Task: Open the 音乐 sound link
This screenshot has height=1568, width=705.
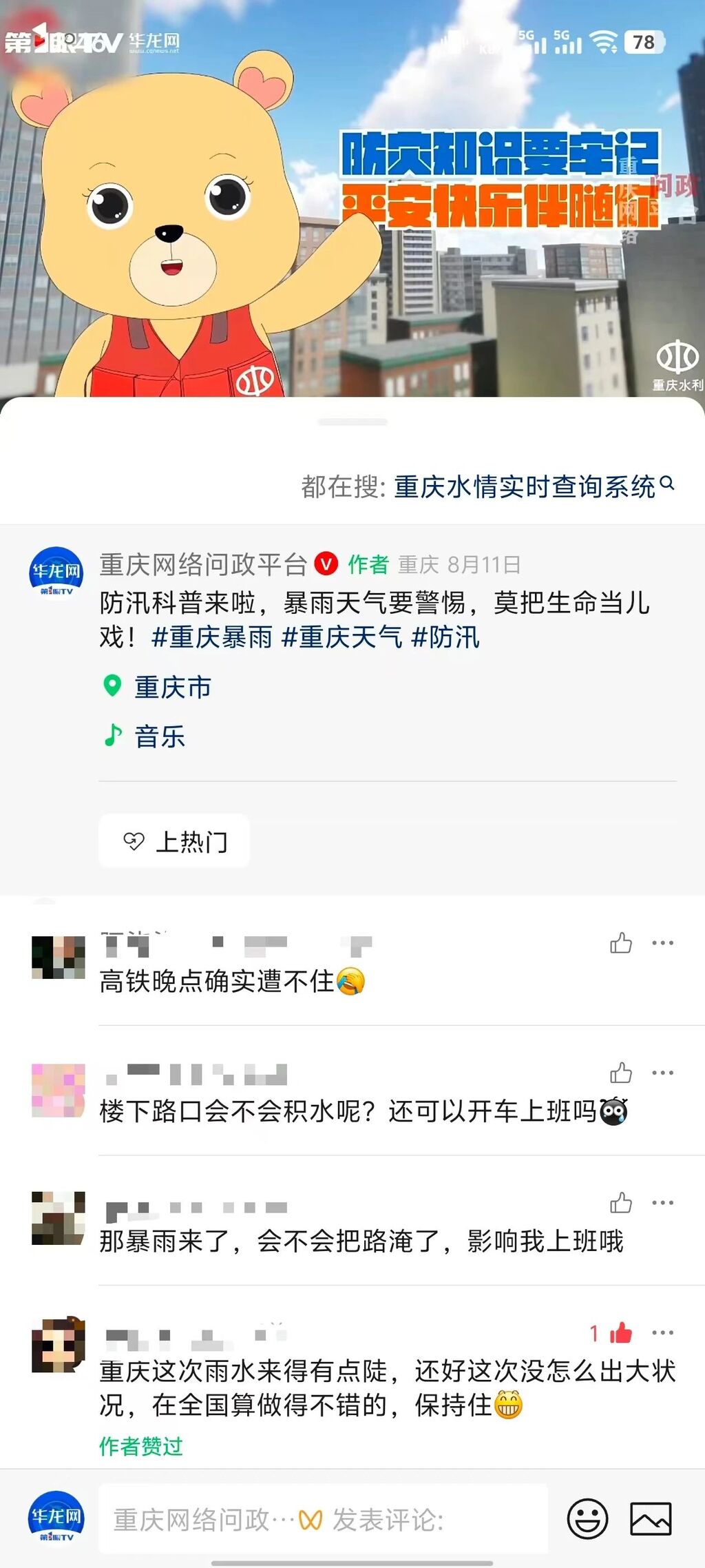Action: point(159,736)
